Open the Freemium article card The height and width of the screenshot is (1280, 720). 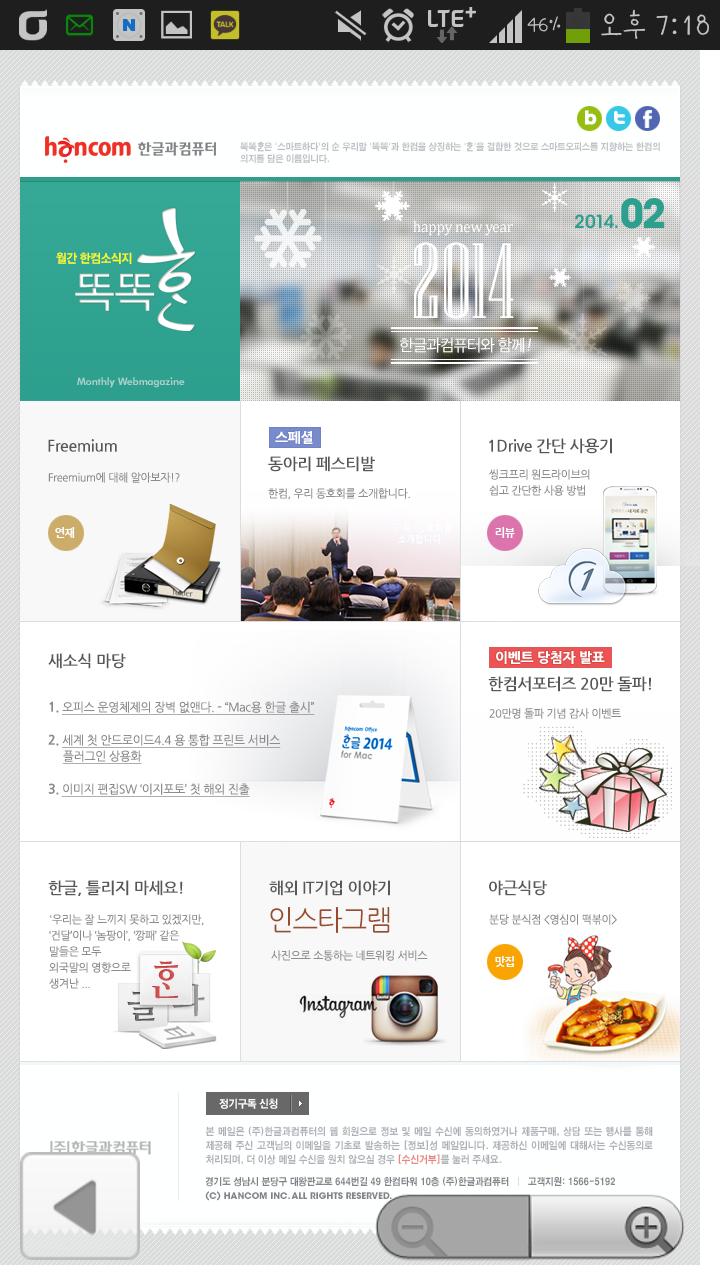[130, 511]
